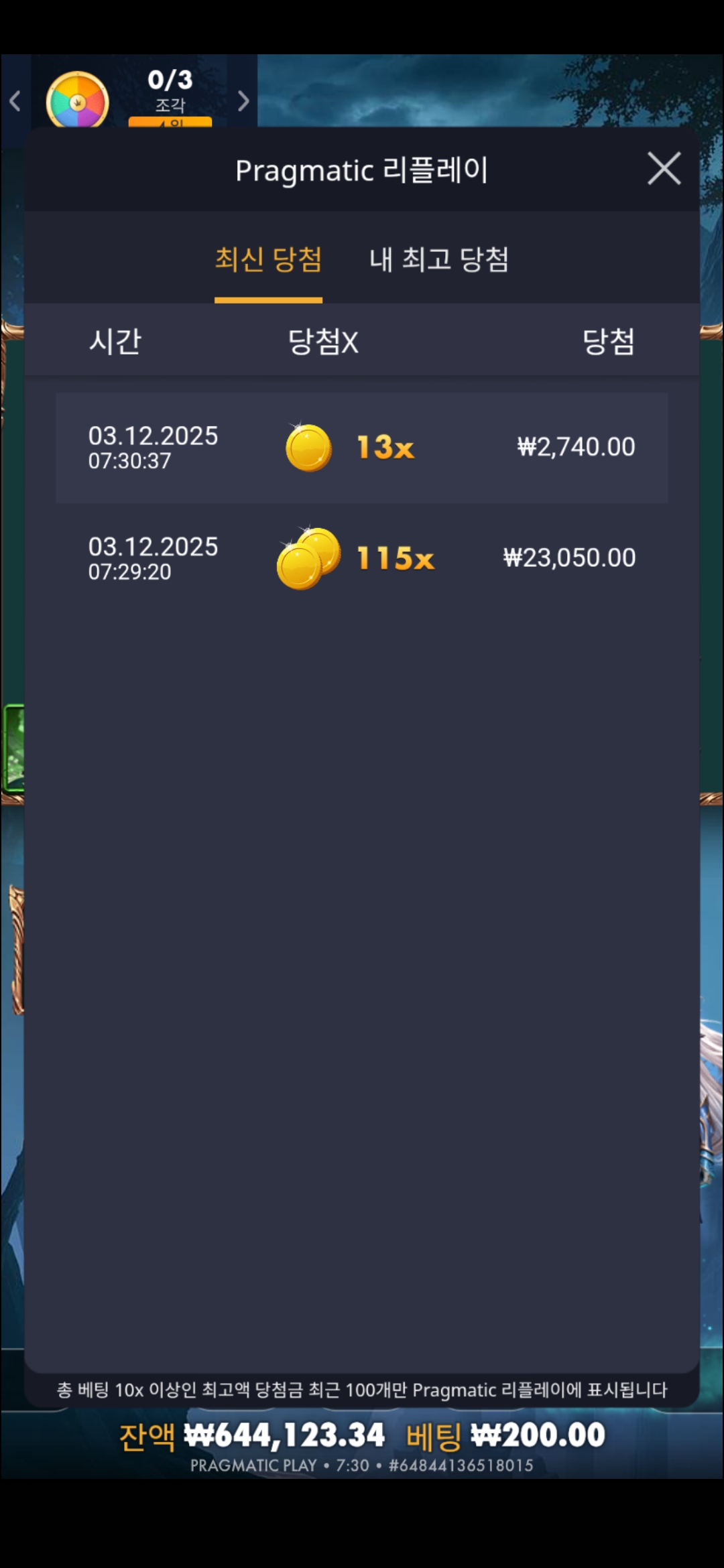724x1568 pixels.
Task: Open the 115x win replay from 07:29:20
Action: pos(361,558)
